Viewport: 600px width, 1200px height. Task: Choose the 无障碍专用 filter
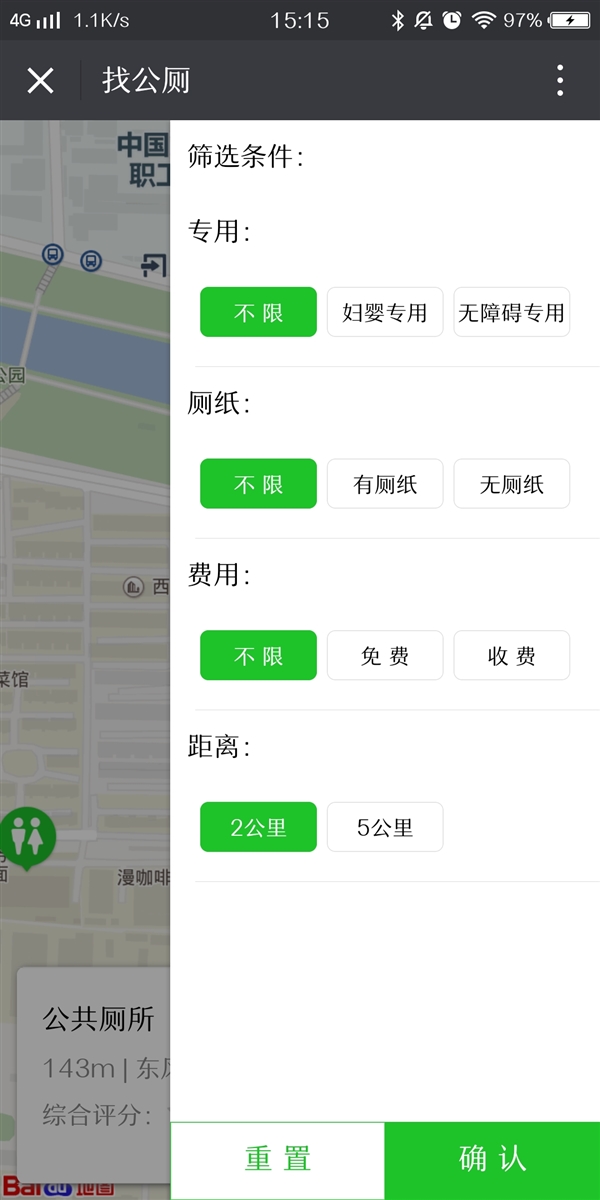[x=511, y=312]
